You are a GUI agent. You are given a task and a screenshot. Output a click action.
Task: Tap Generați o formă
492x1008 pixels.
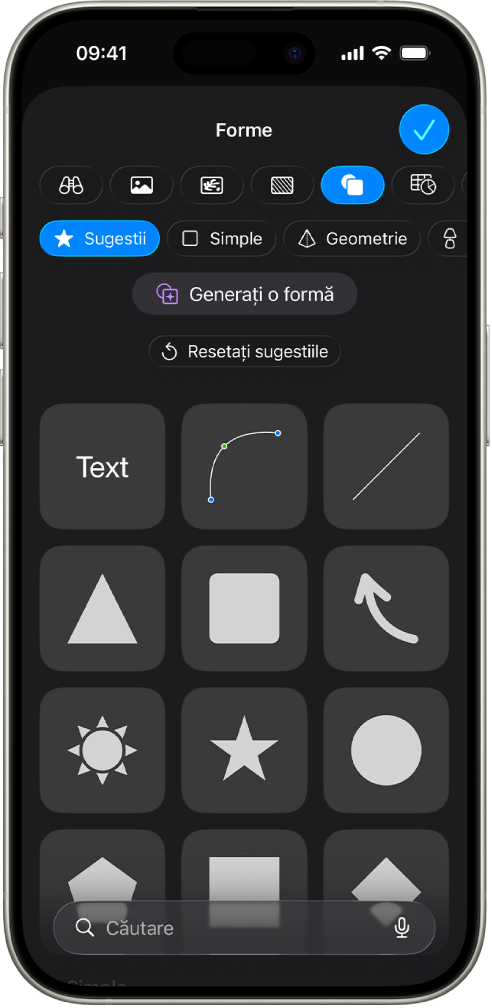pos(244,294)
